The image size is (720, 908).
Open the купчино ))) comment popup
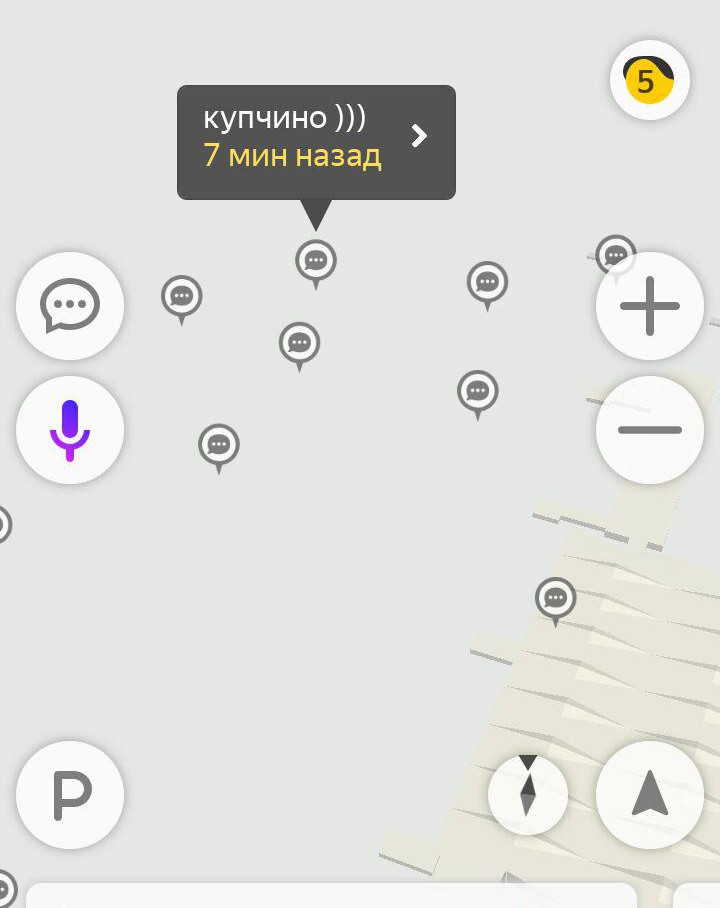(x=316, y=142)
